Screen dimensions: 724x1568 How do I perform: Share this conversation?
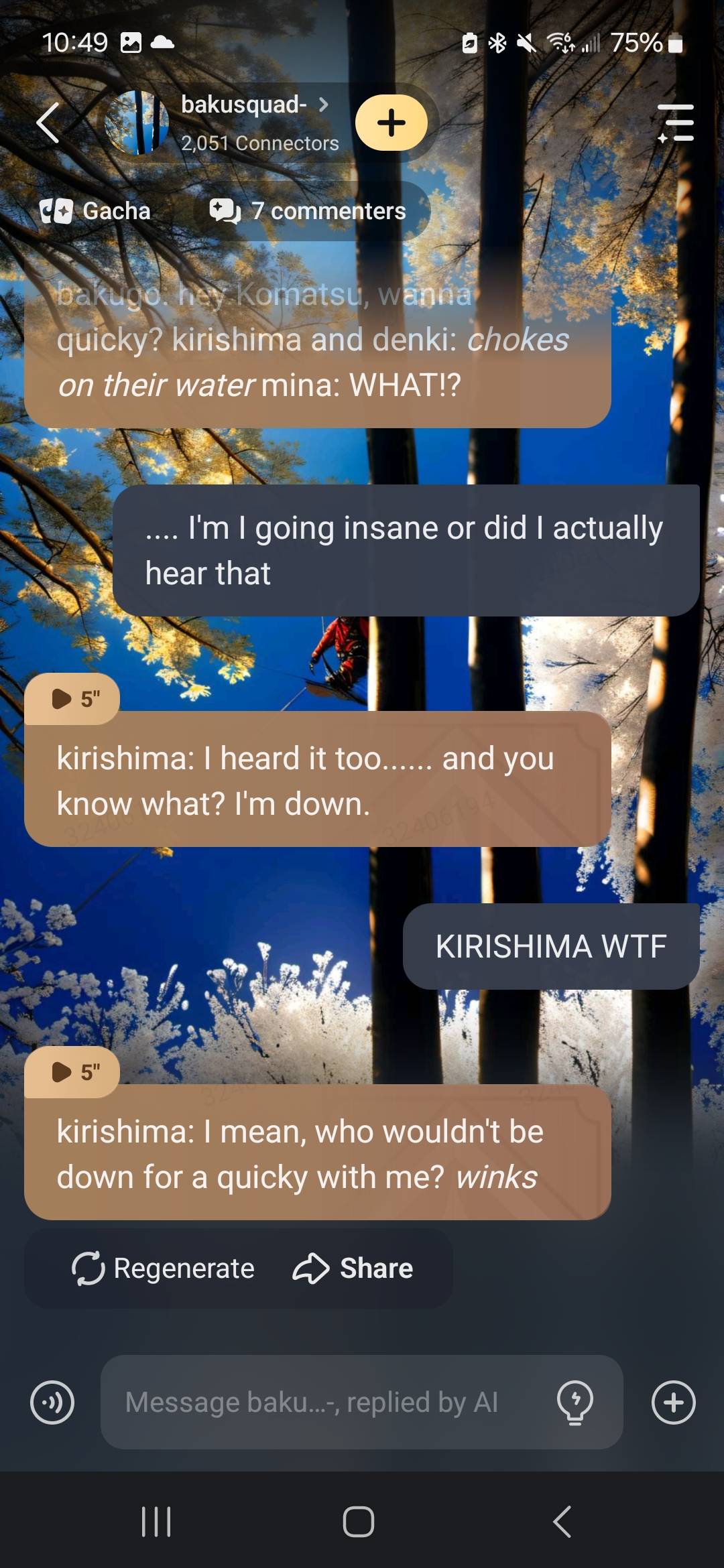tap(353, 1268)
